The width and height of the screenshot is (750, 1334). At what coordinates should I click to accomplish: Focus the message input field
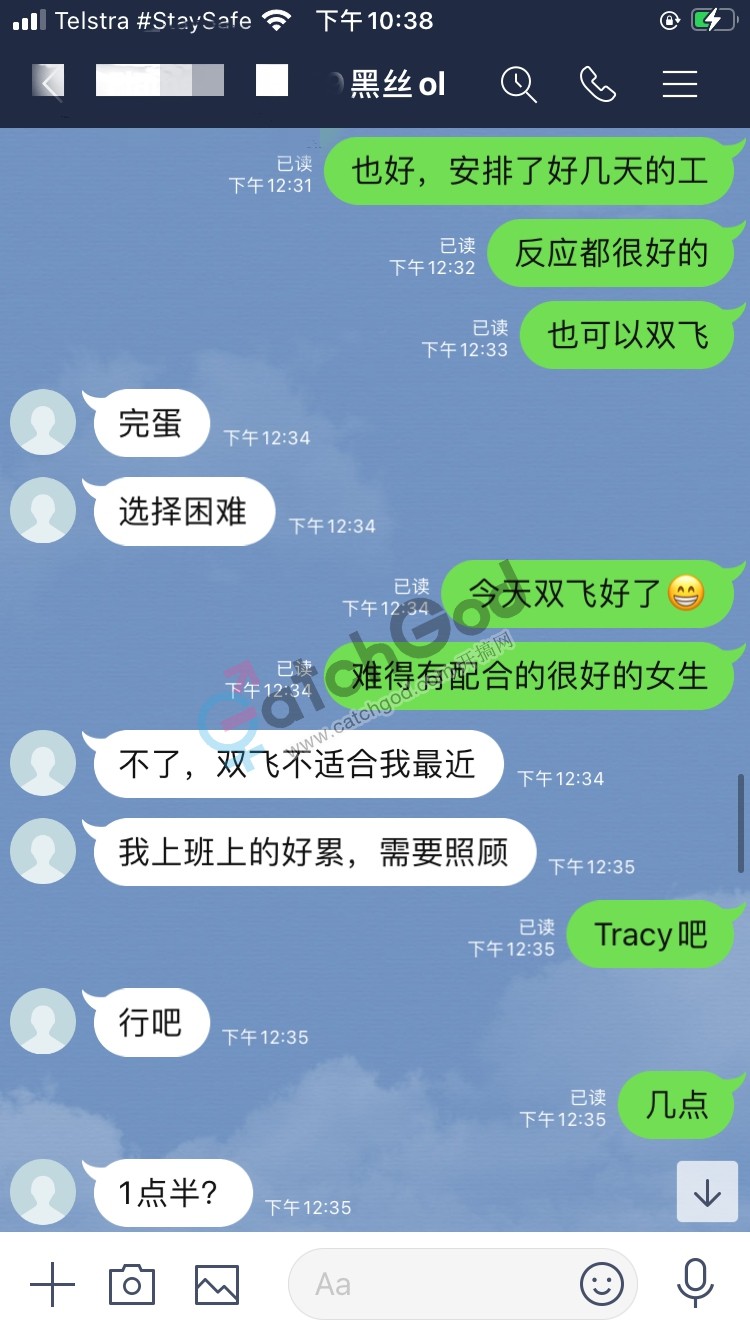[x=430, y=1284]
